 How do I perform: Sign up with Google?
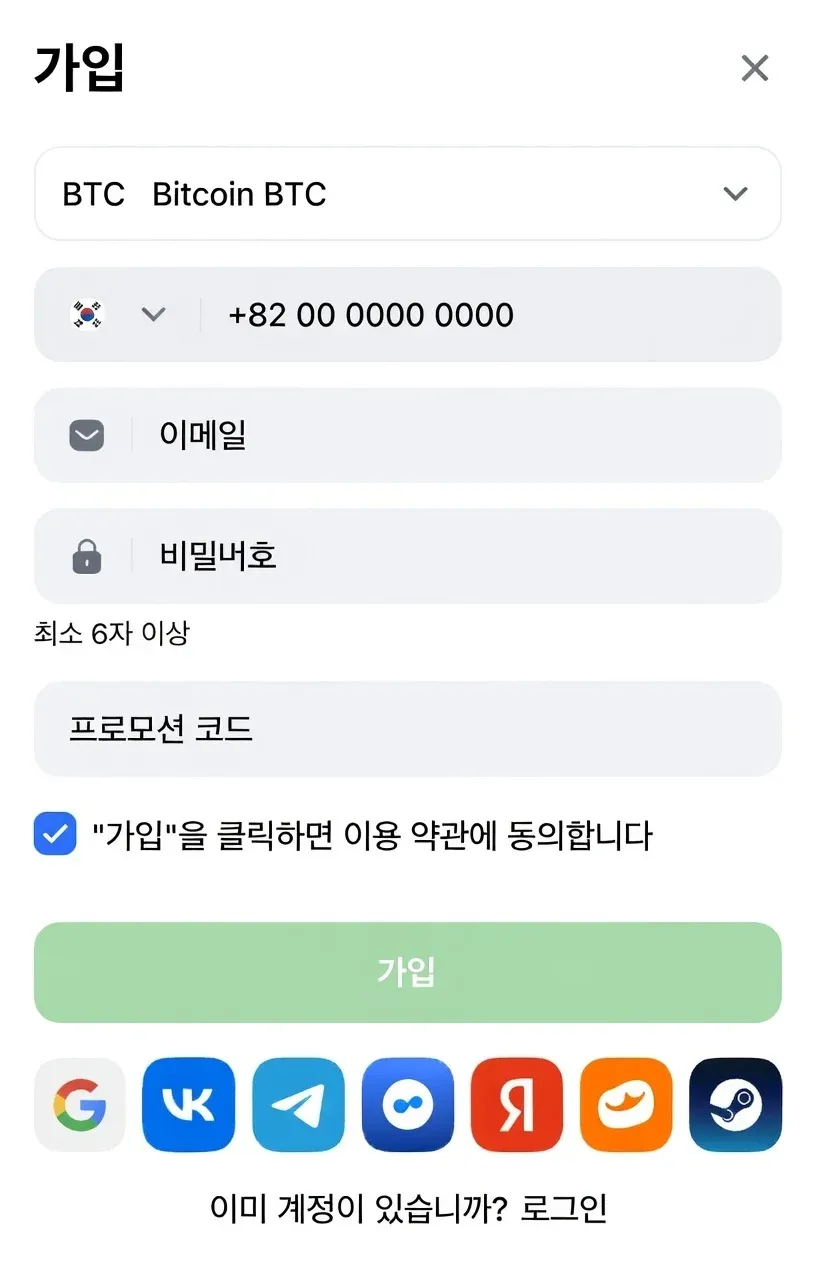click(x=79, y=1105)
